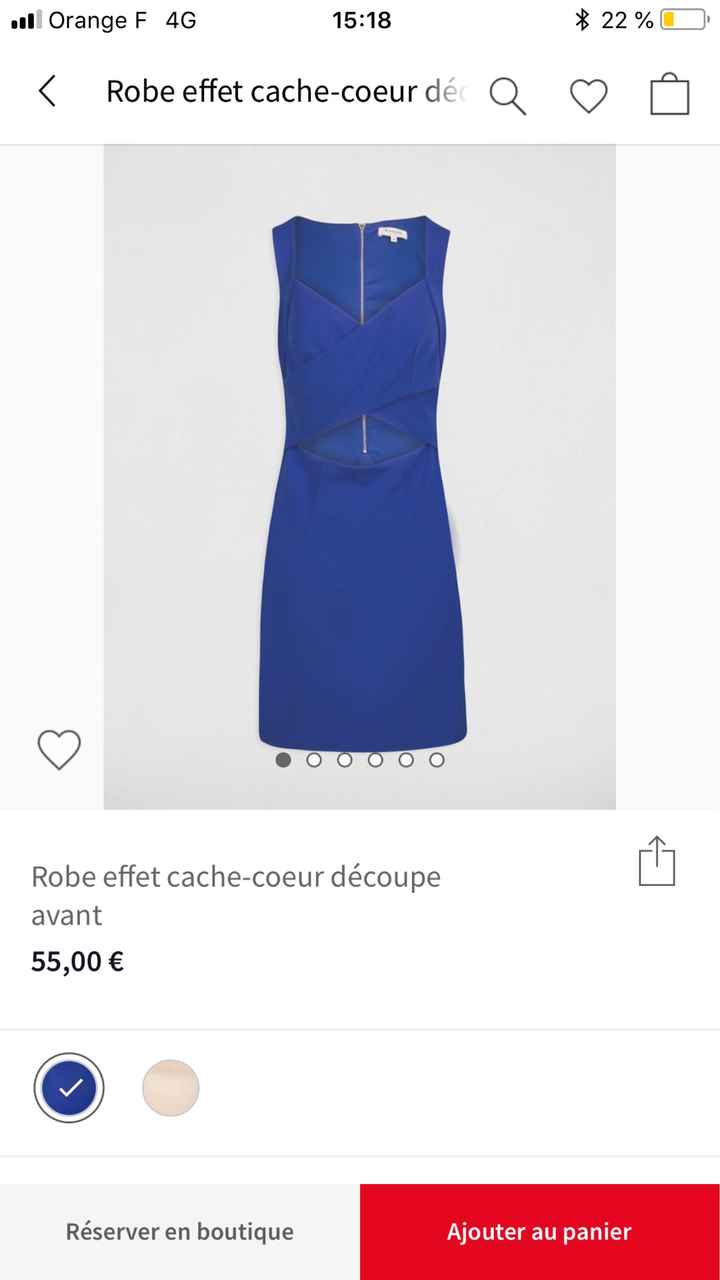Tap the 15:18 clock in the status bar
The image size is (720, 1280).
point(360,19)
